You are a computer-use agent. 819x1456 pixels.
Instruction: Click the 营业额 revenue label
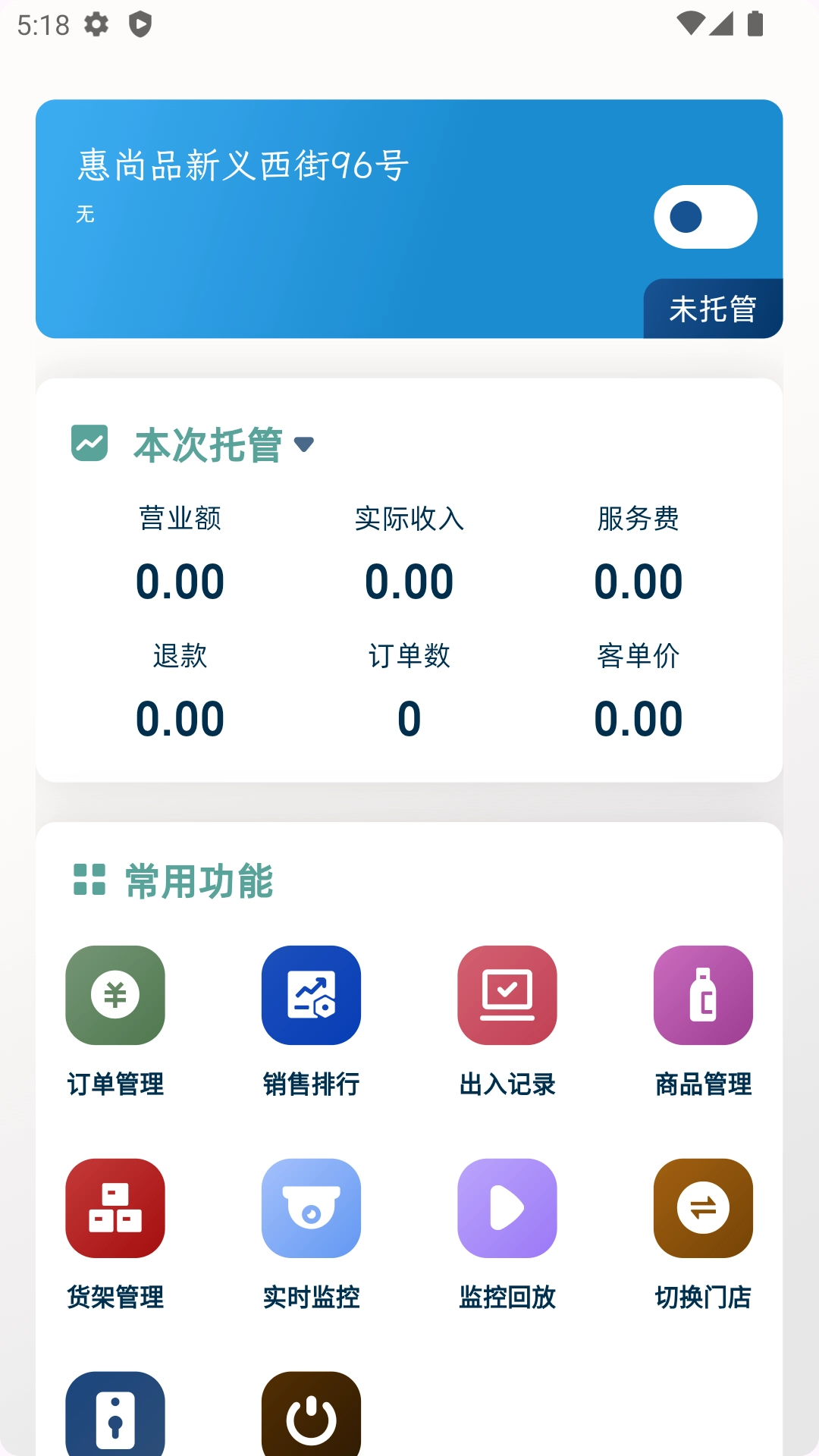pyautogui.click(x=180, y=519)
